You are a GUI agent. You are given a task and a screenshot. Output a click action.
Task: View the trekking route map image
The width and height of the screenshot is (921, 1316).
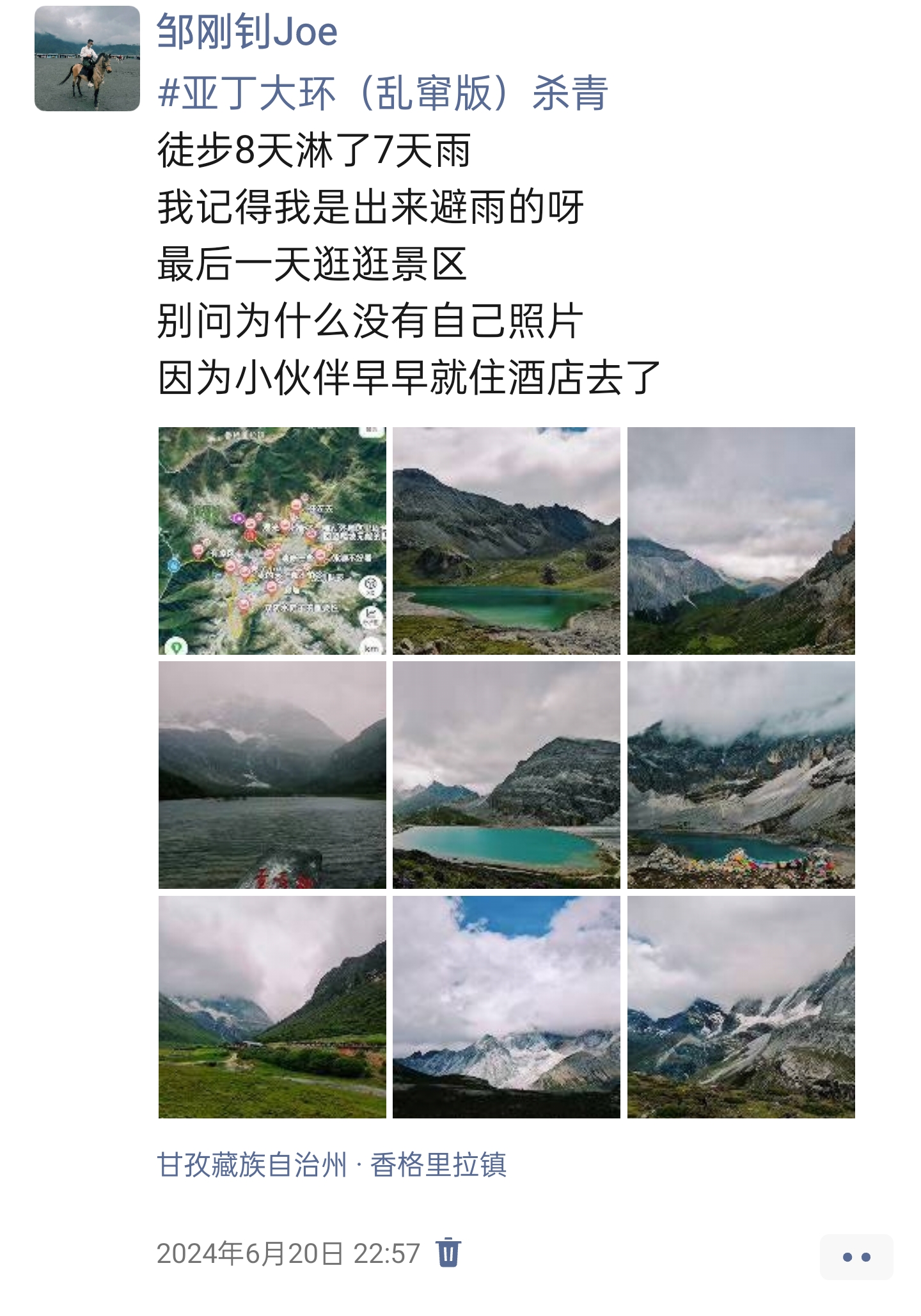(x=272, y=540)
